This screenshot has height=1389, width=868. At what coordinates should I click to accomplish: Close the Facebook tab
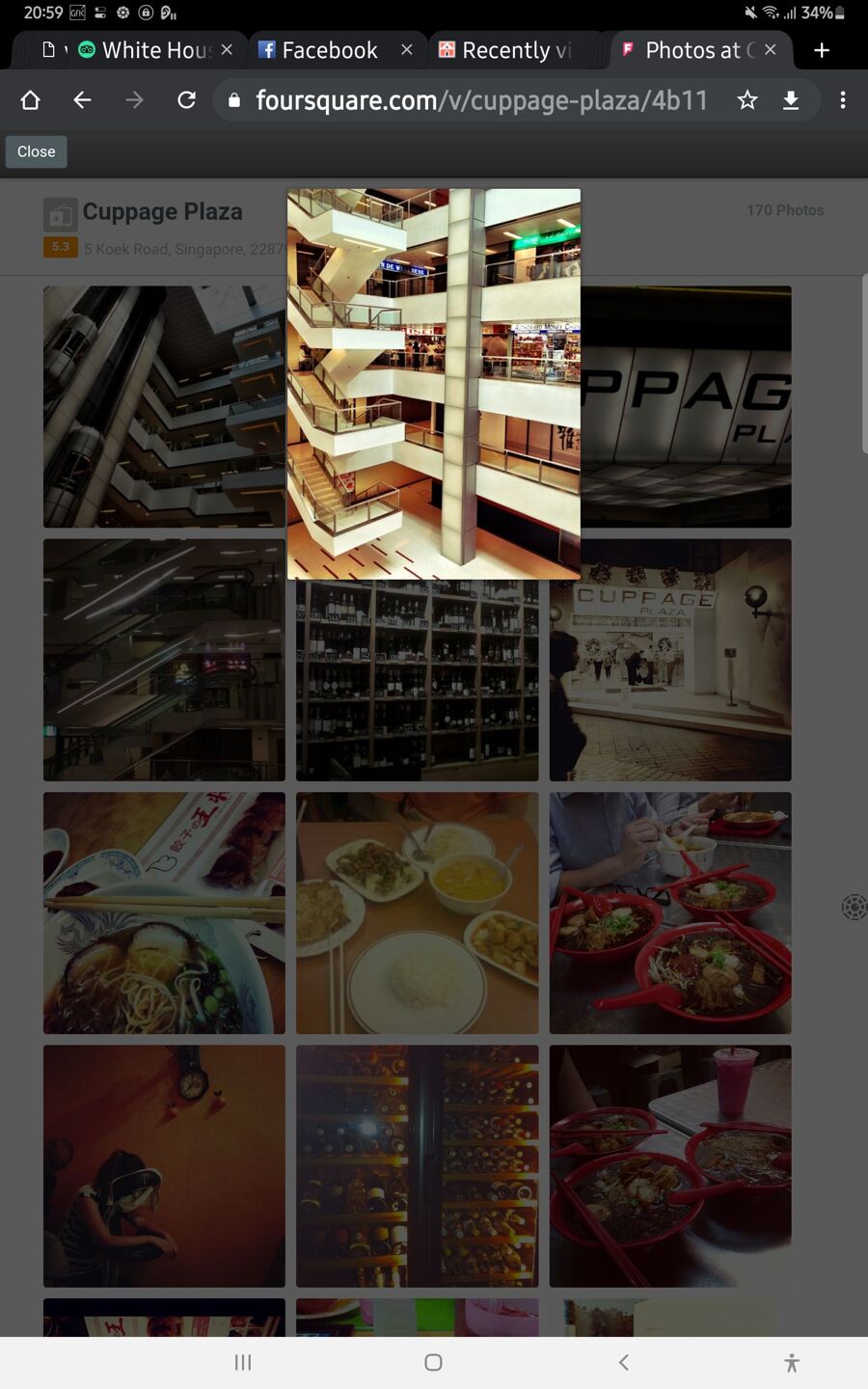click(407, 50)
